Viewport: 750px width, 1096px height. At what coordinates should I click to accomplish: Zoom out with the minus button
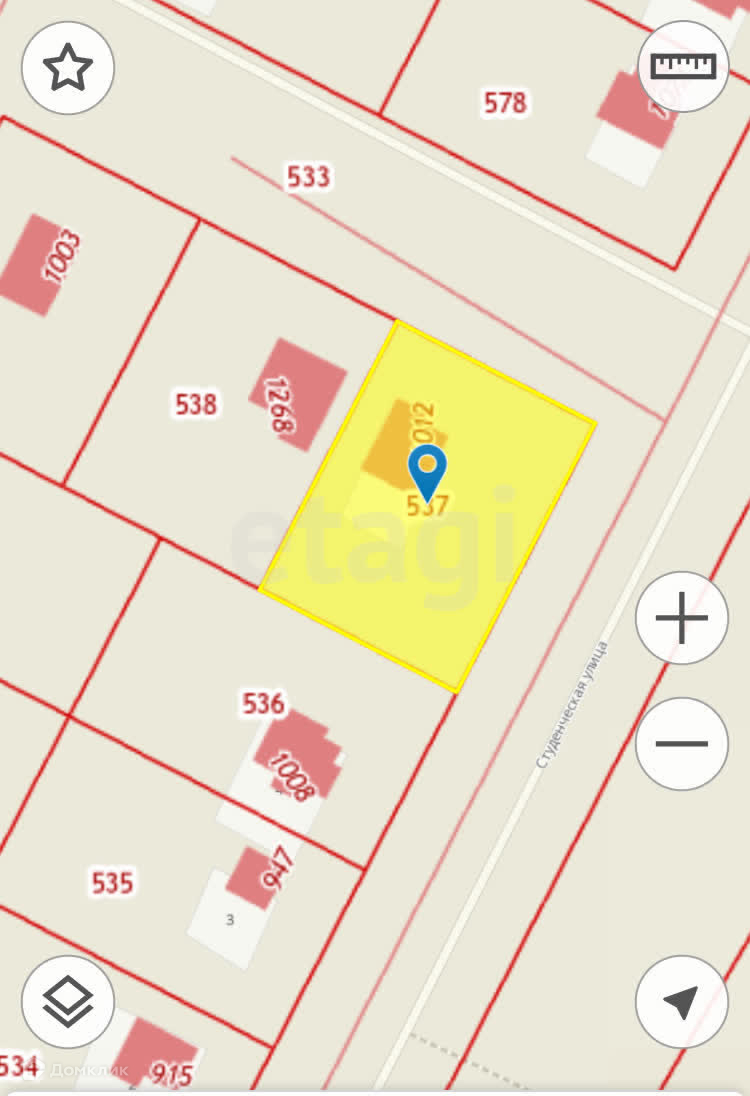[682, 744]
